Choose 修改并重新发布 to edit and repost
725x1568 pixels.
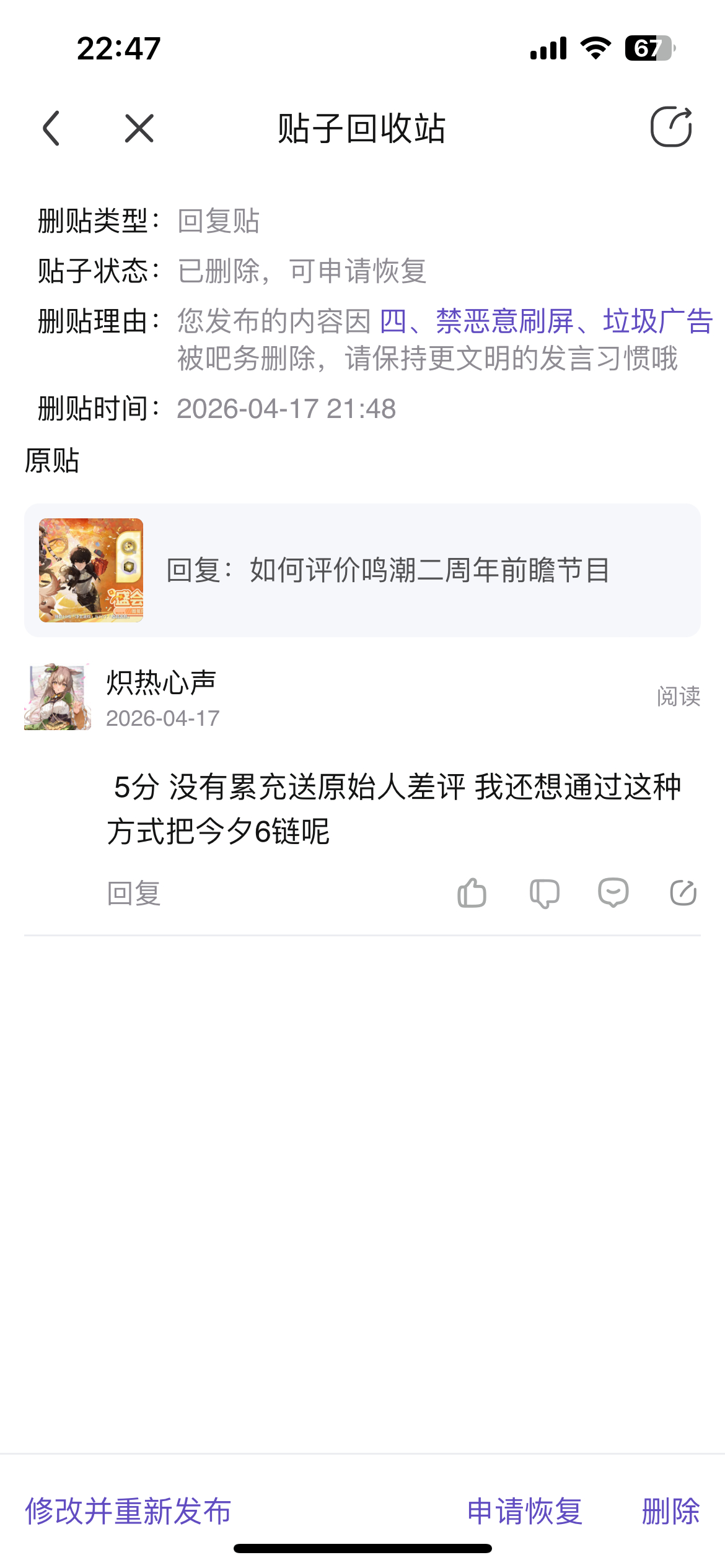(128, 1511)
